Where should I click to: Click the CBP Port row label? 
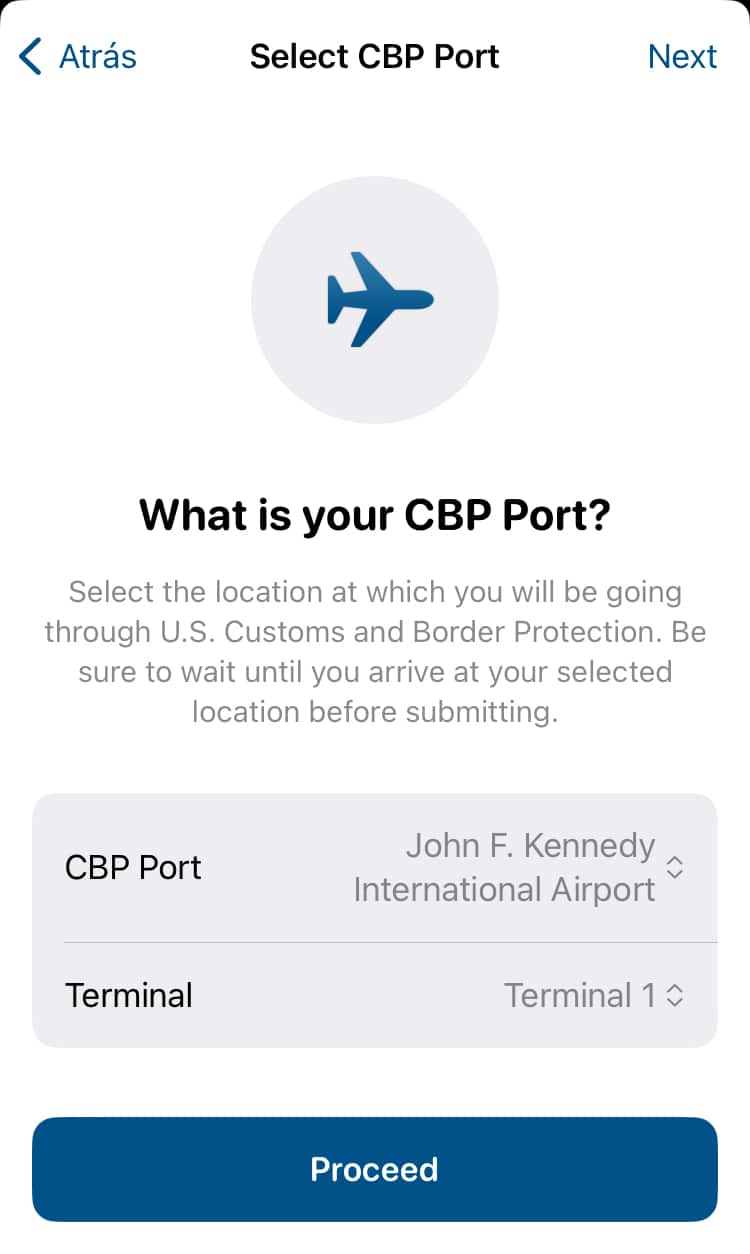point(133,868)
